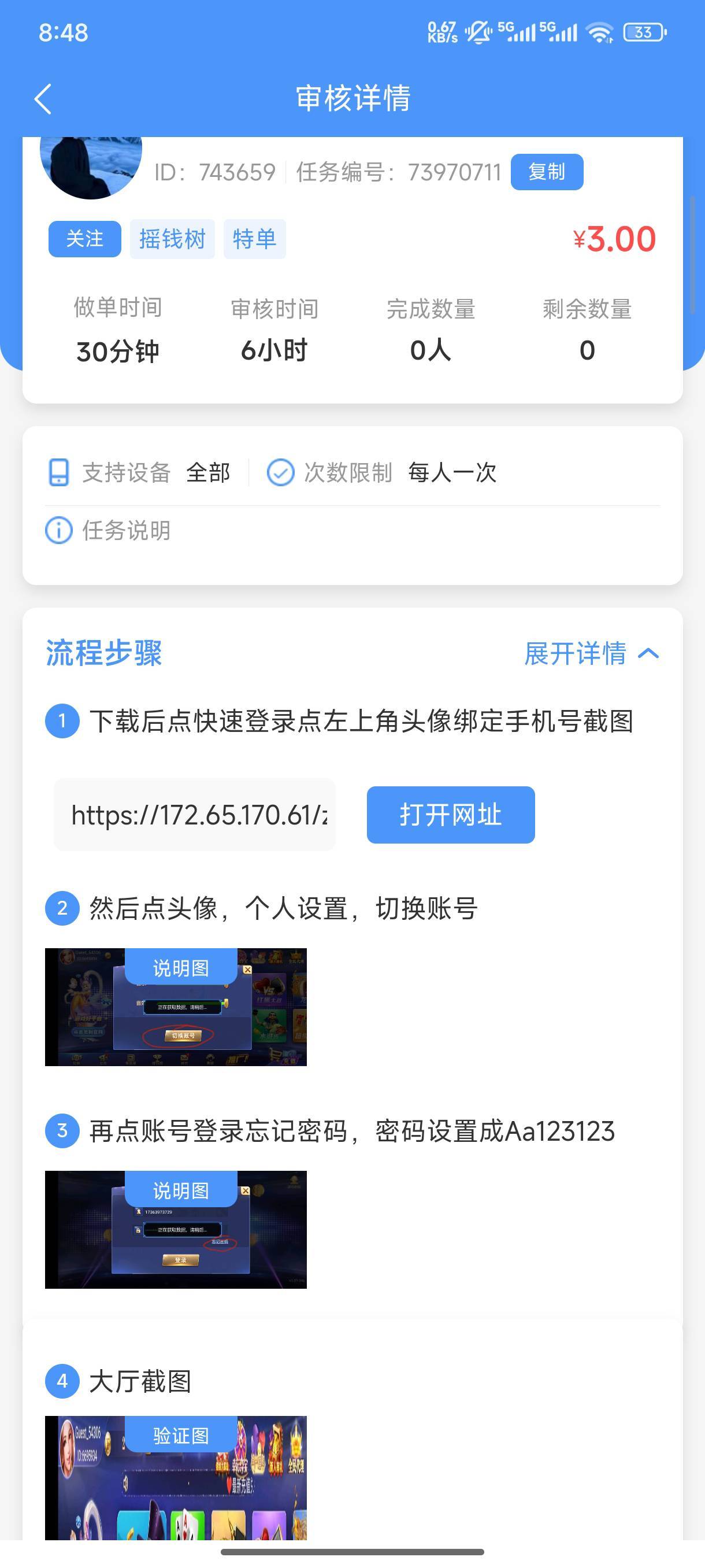Go back from 审核详情 page

click(43, 99)
